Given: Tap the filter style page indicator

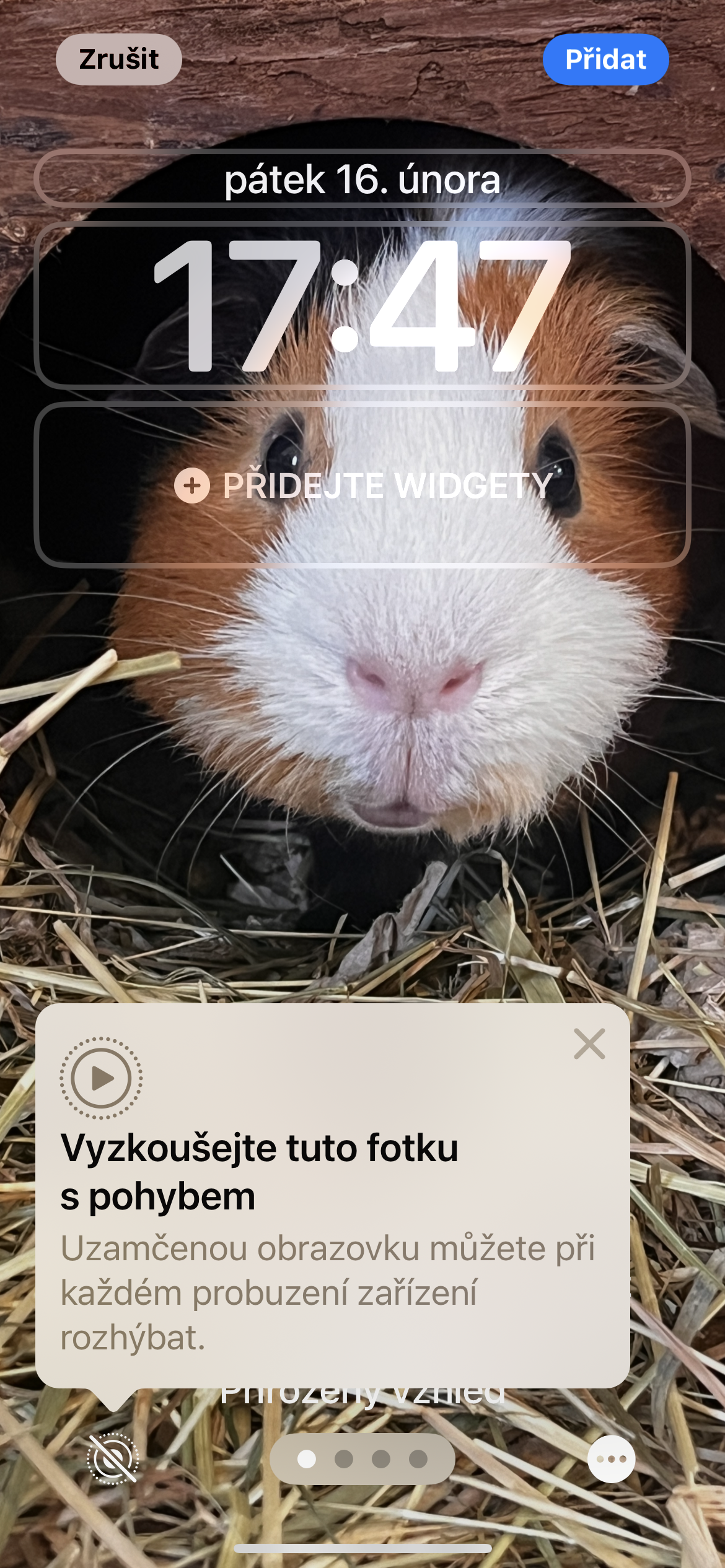Looking at the screenshot, I should pos(362,1459).
